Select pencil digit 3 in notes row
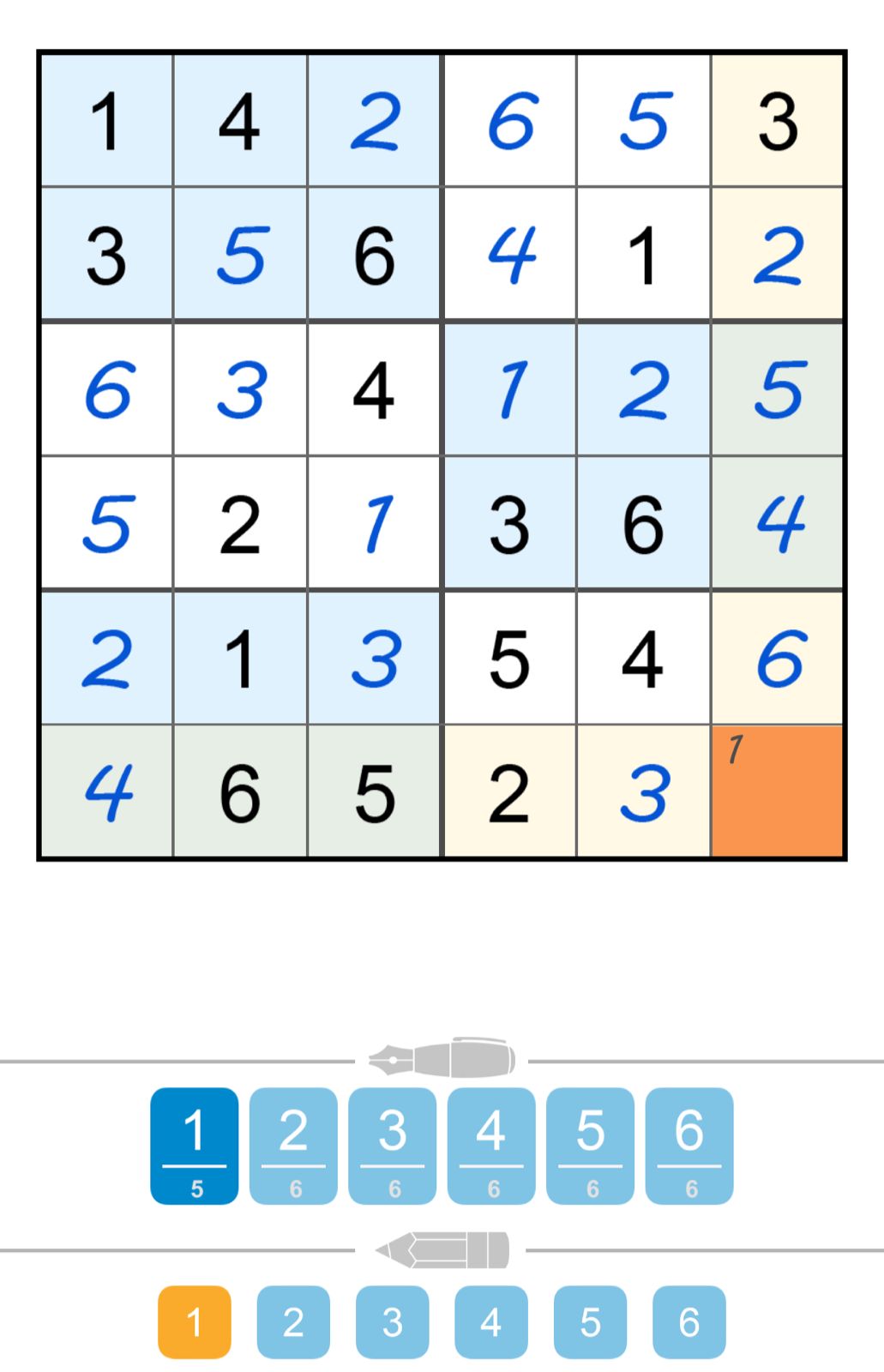This screenshot has height=1372, width=884. pyautogui.click(x=392, y=1322)
